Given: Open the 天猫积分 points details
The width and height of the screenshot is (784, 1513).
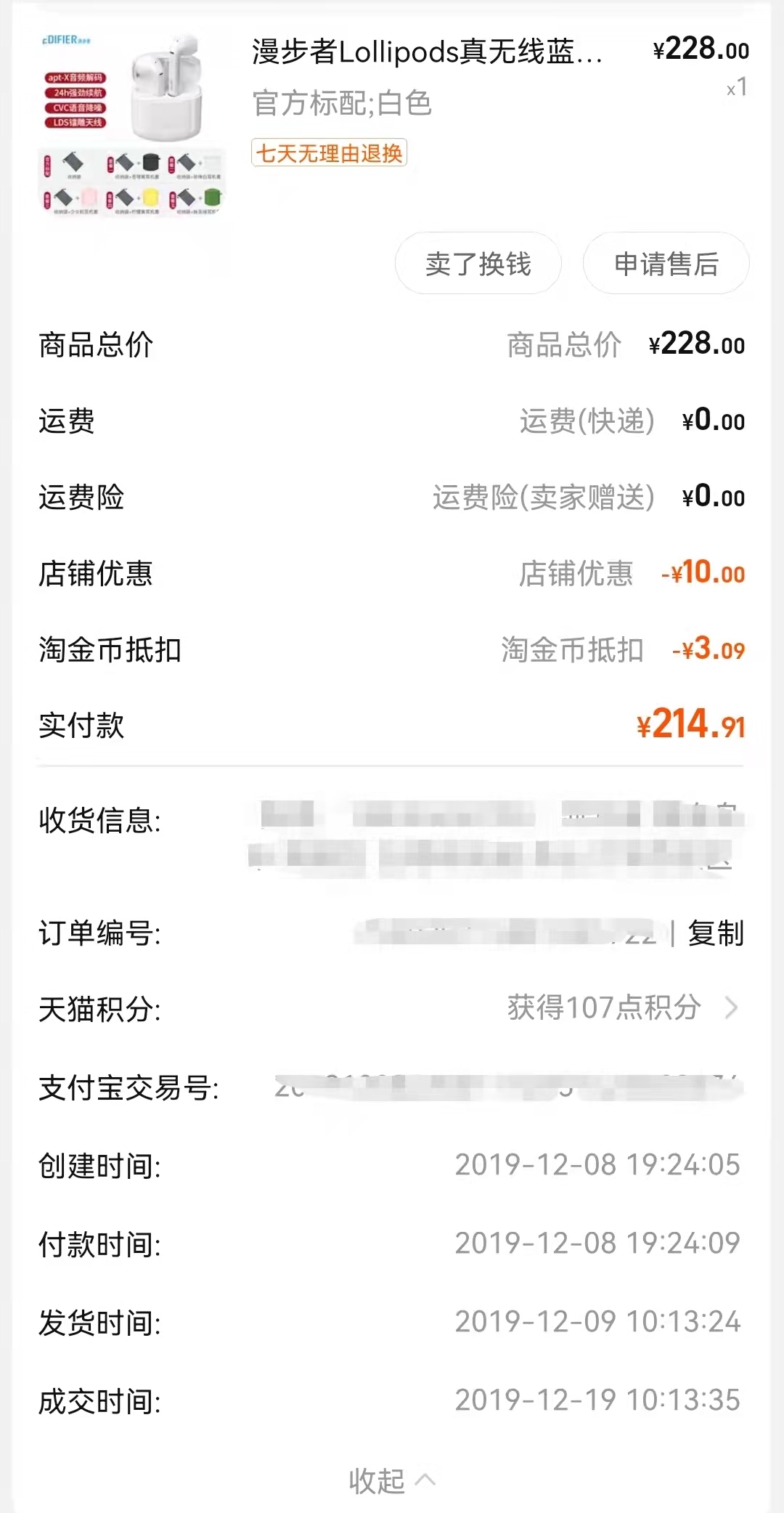Looking at the screenshot, I should (621, 1007).
